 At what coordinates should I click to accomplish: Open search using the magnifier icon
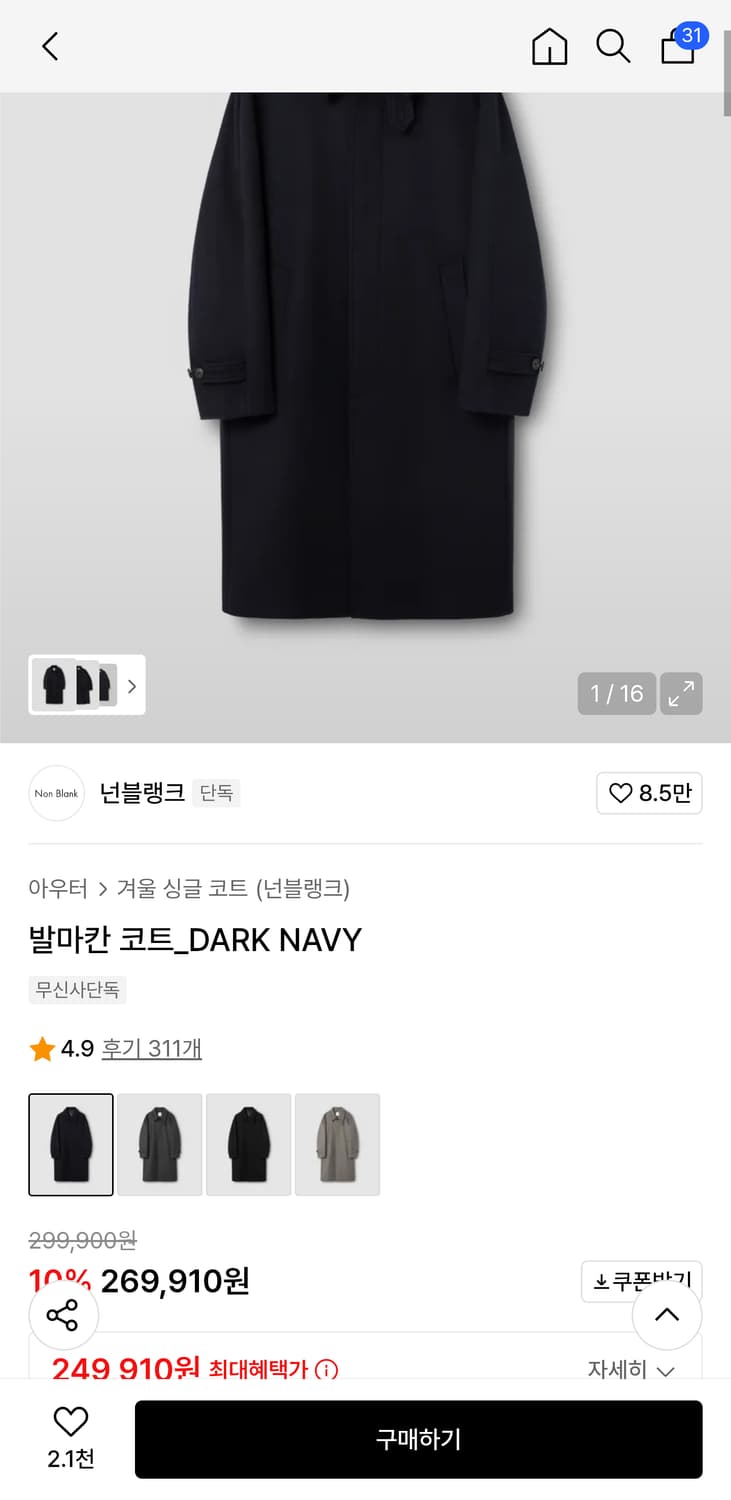[x=613, y=46]
